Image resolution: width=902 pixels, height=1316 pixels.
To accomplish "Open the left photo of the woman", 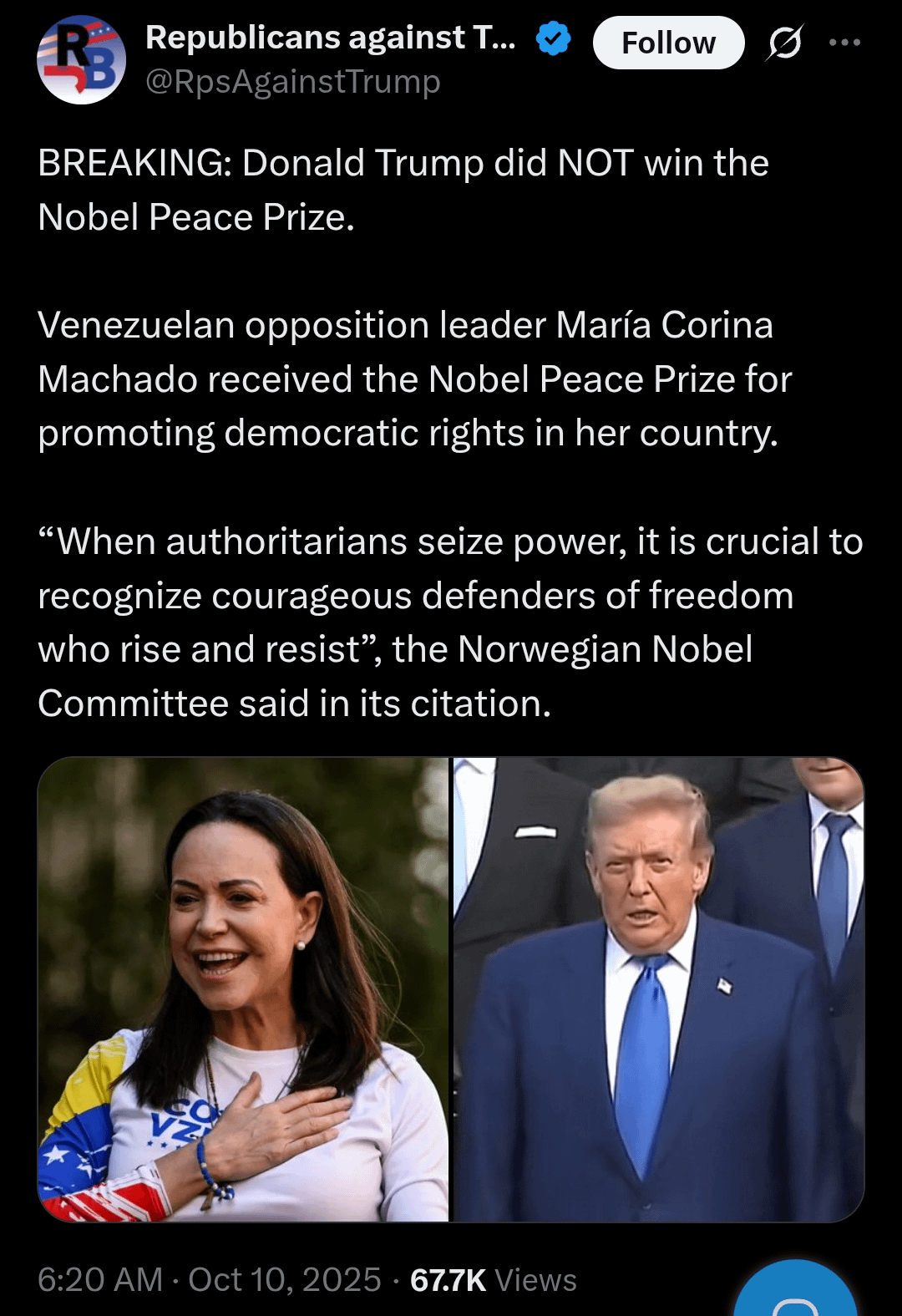I will (x=243, y=989).
